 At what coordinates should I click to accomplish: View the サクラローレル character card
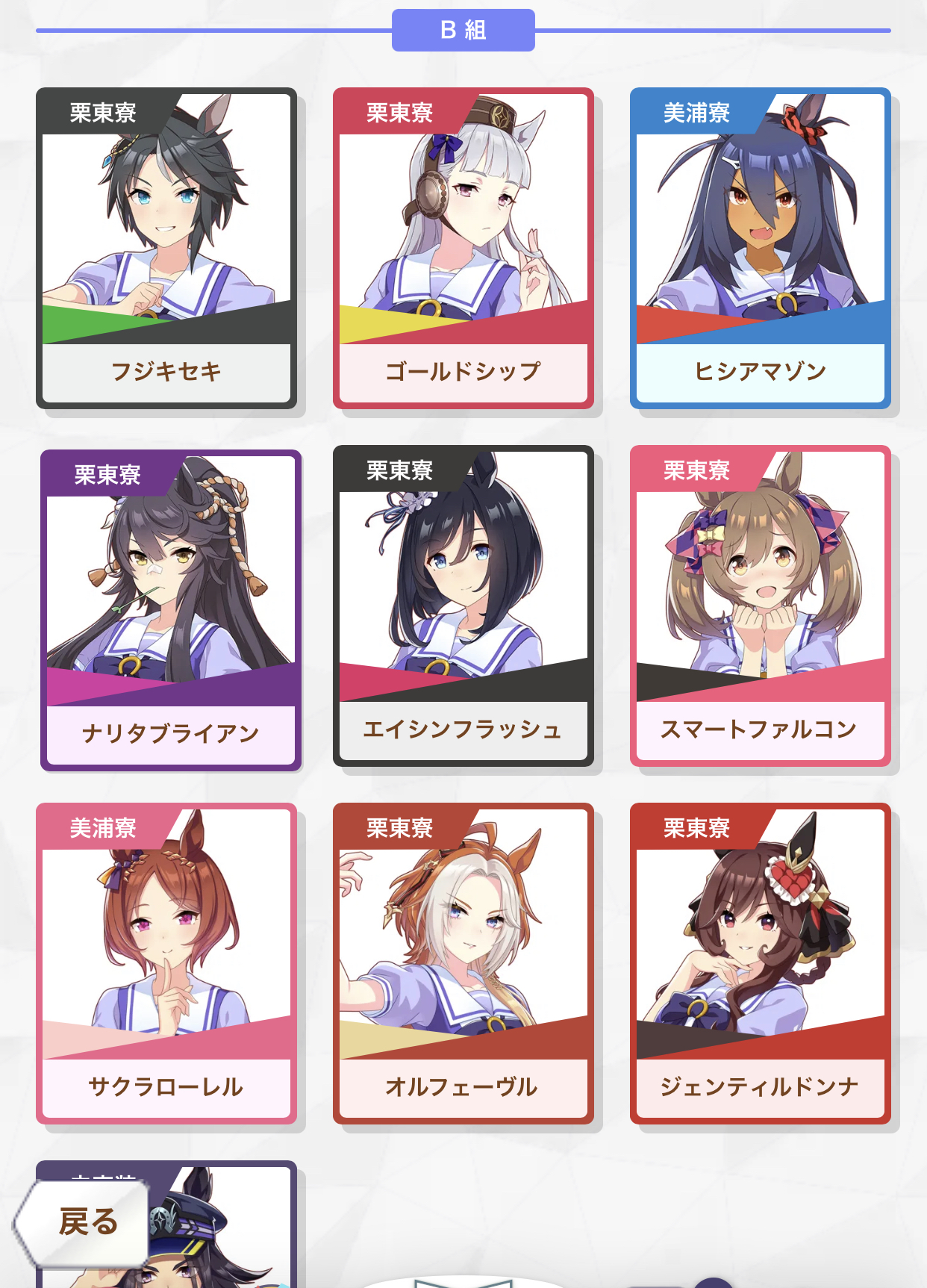click(166, 963)
